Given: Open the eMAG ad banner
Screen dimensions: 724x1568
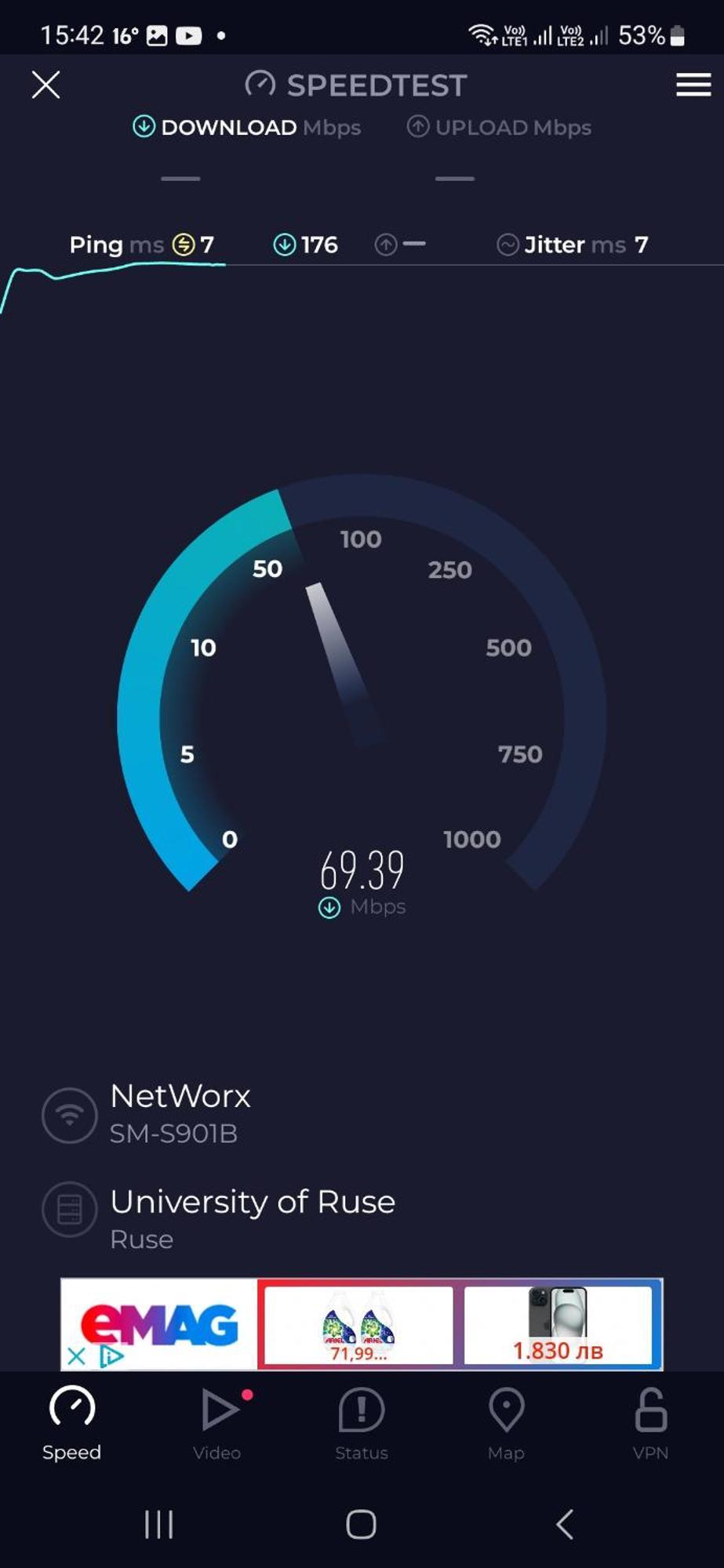Looking at the screenshot, I should (x=361, y=1323).
